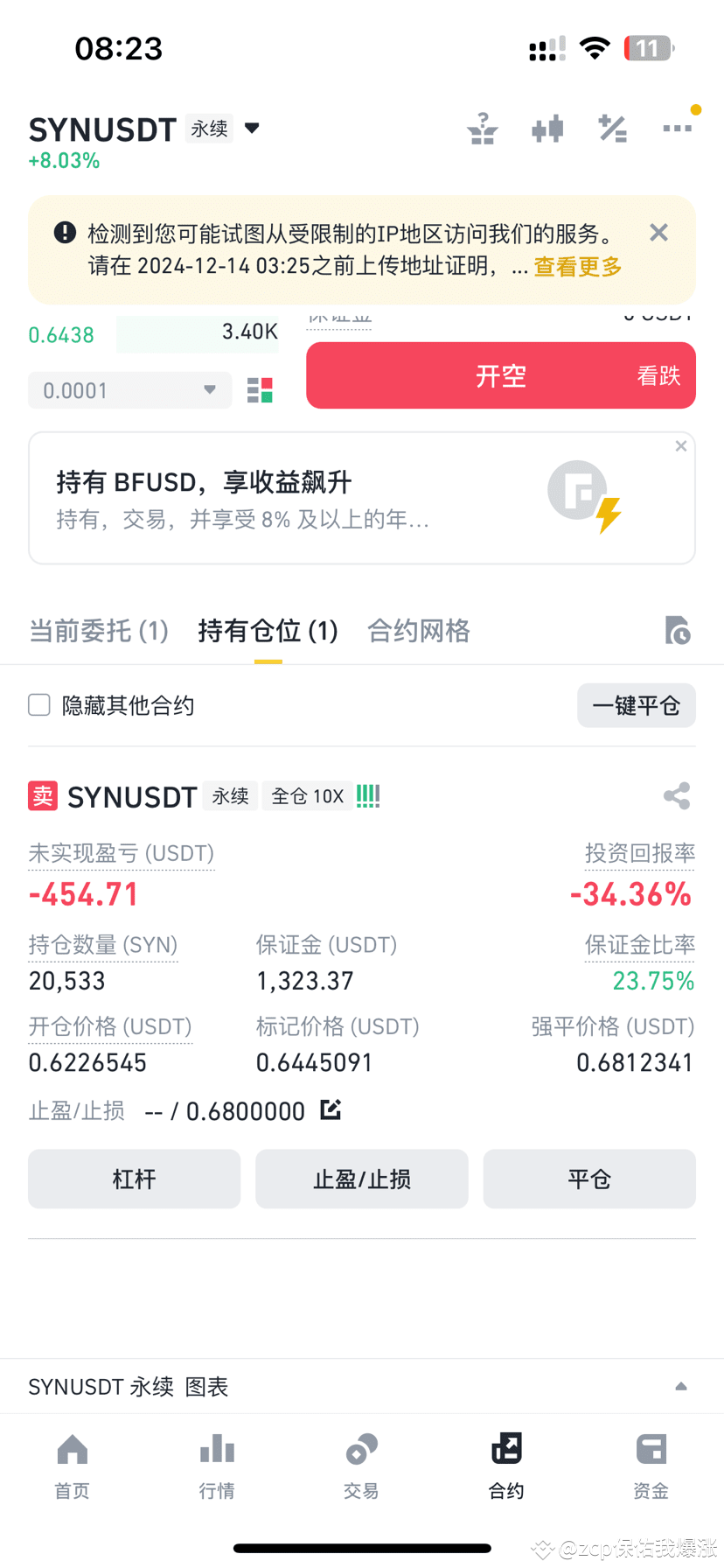Image resolution: width=724 pixels, height=1568 pixels.
Task: Share the SYNUSDT position via the share icon
Action: click(677, 796)
